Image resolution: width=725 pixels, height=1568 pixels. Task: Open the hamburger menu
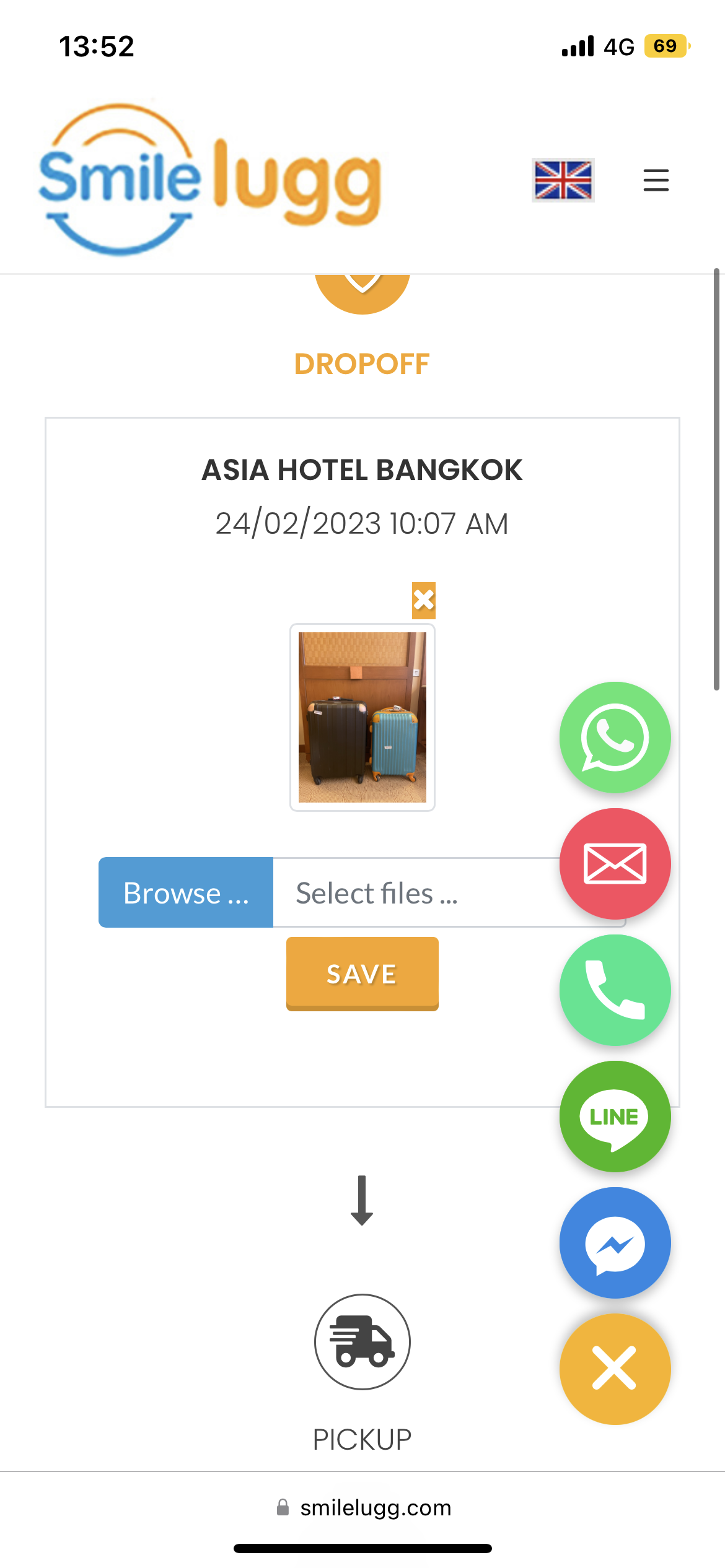click(656, 180)
